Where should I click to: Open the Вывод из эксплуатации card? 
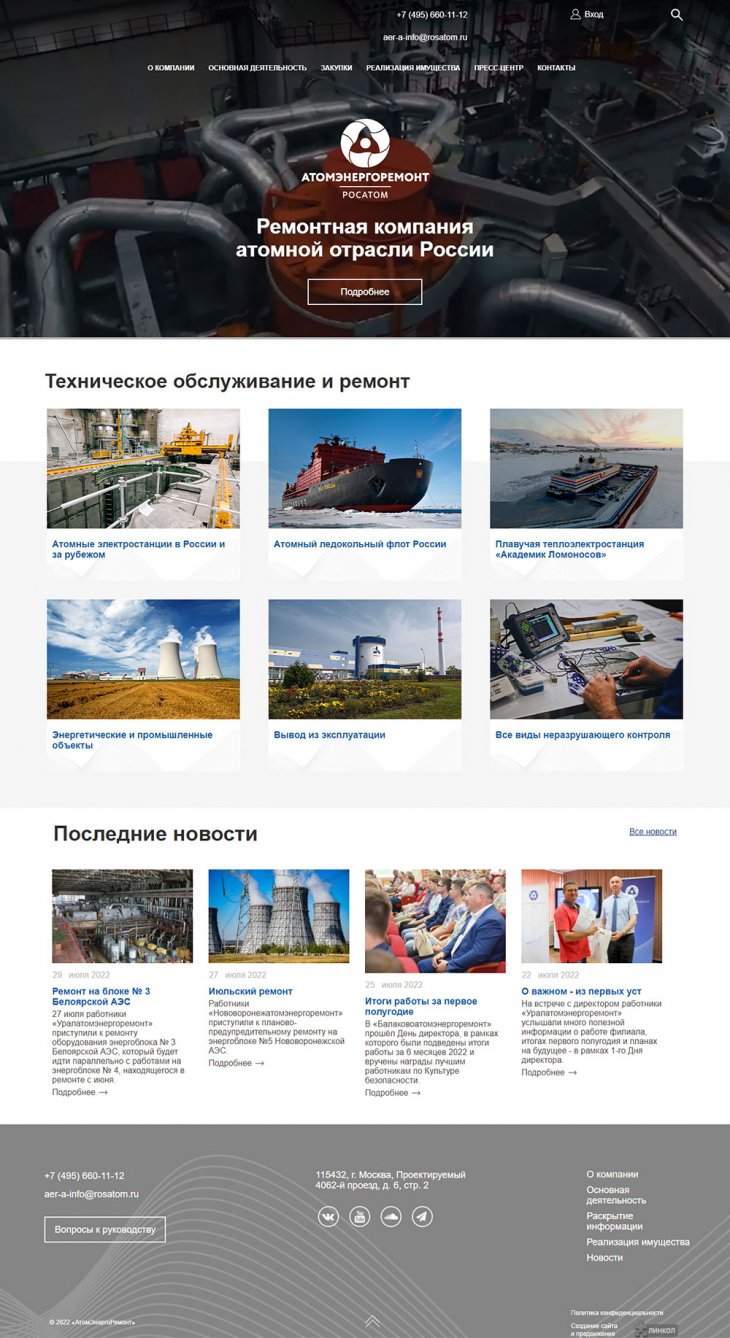pos(329,735)
